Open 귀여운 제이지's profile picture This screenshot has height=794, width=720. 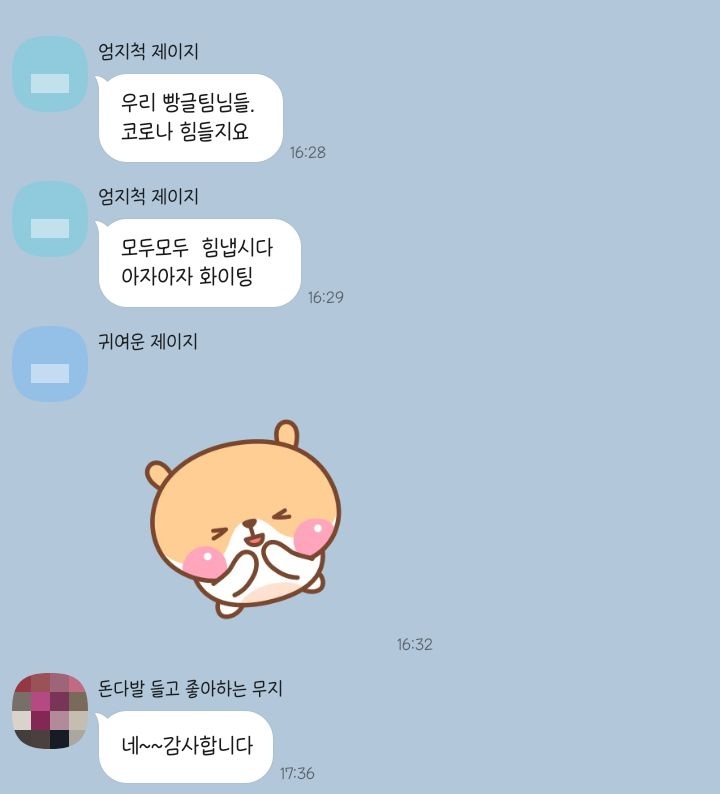click(x=50, y=364)
